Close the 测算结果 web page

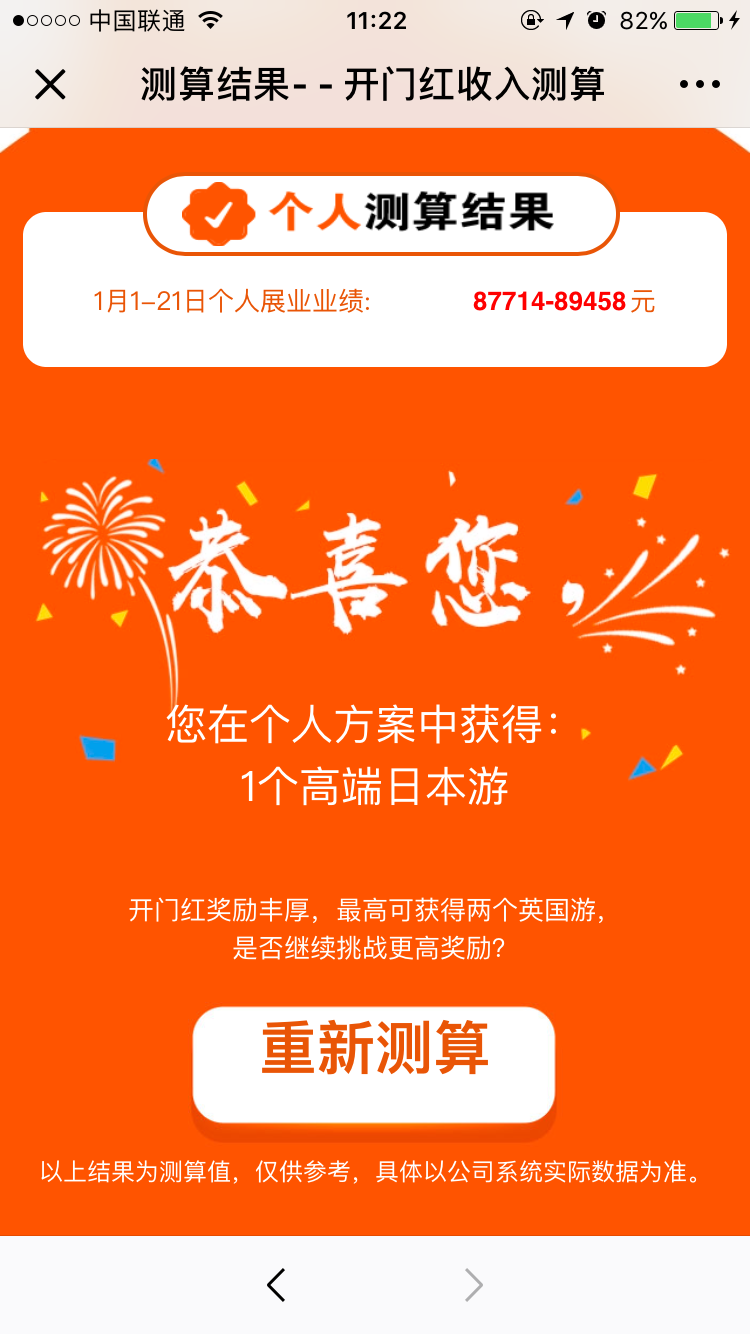(x=50, y=85)
